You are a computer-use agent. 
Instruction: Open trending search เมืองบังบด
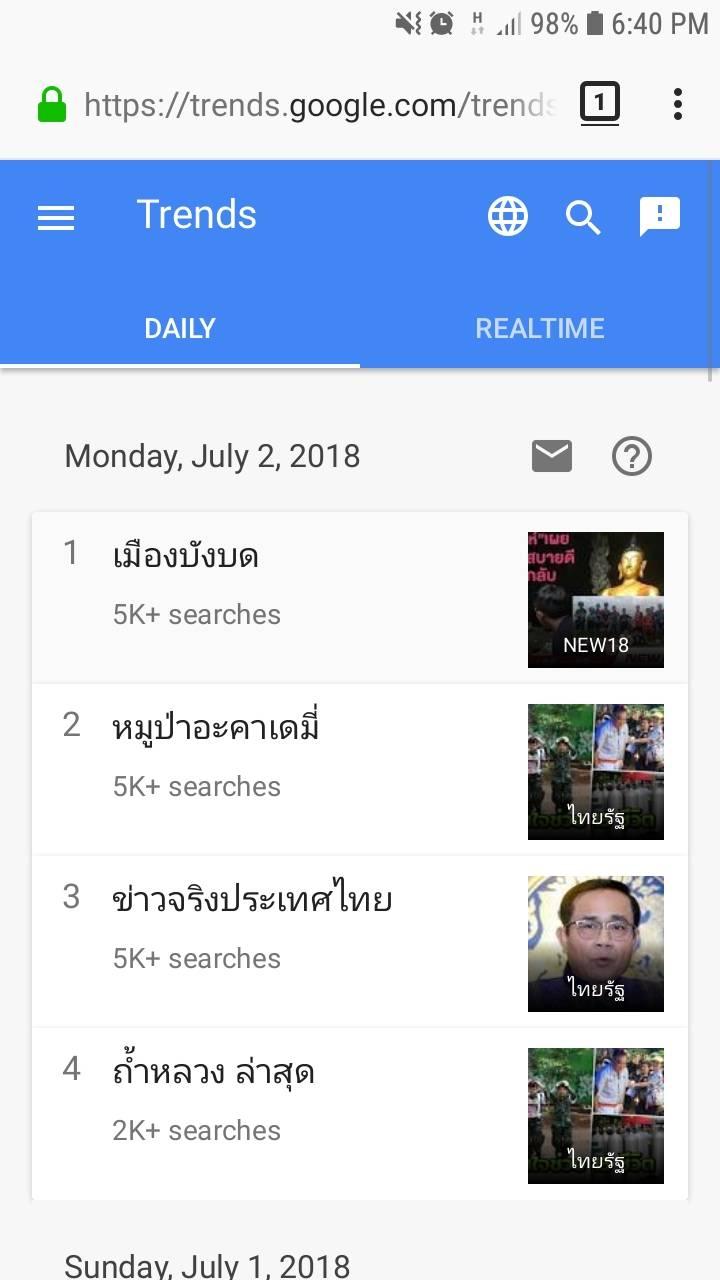tap(186, 555)
